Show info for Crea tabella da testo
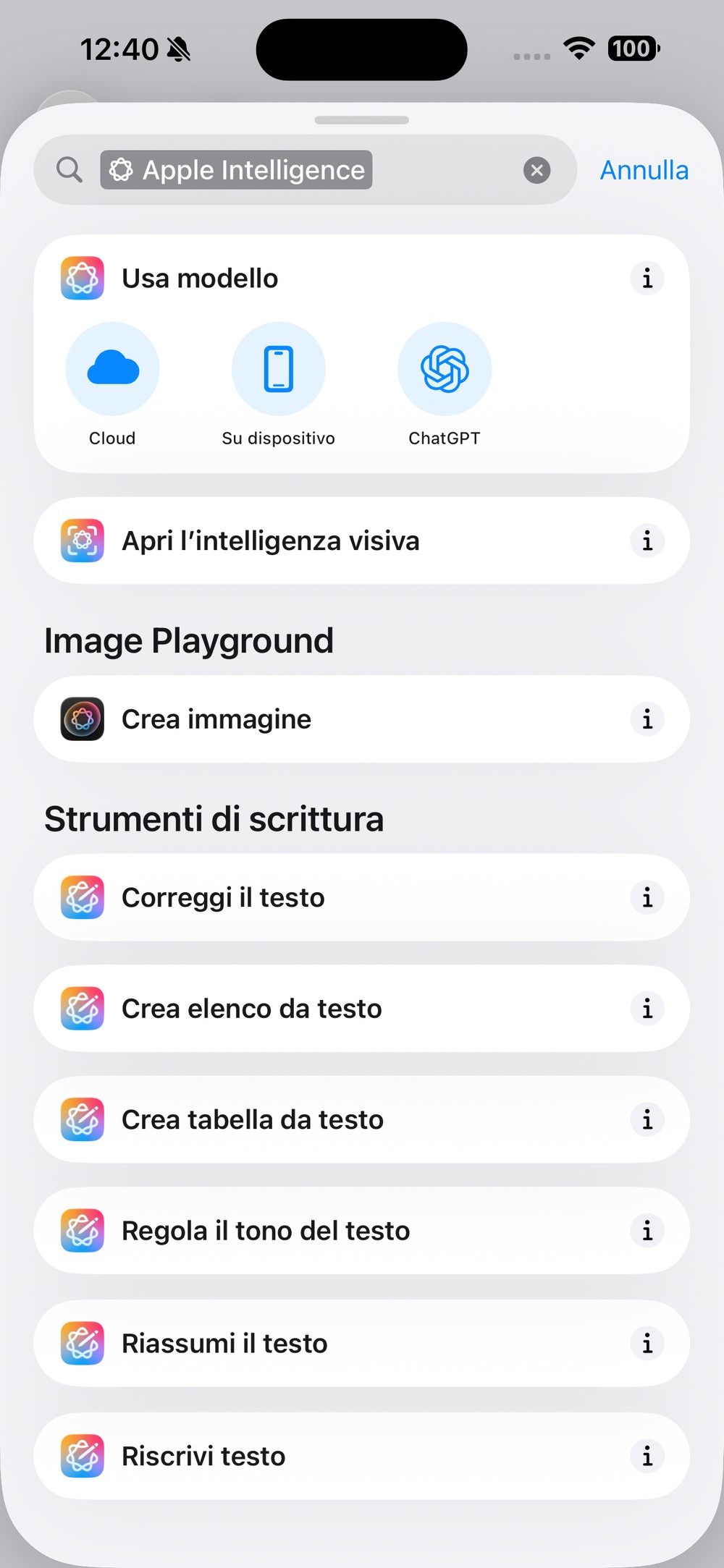724x1568 pixels. (x=647, y=1119)
